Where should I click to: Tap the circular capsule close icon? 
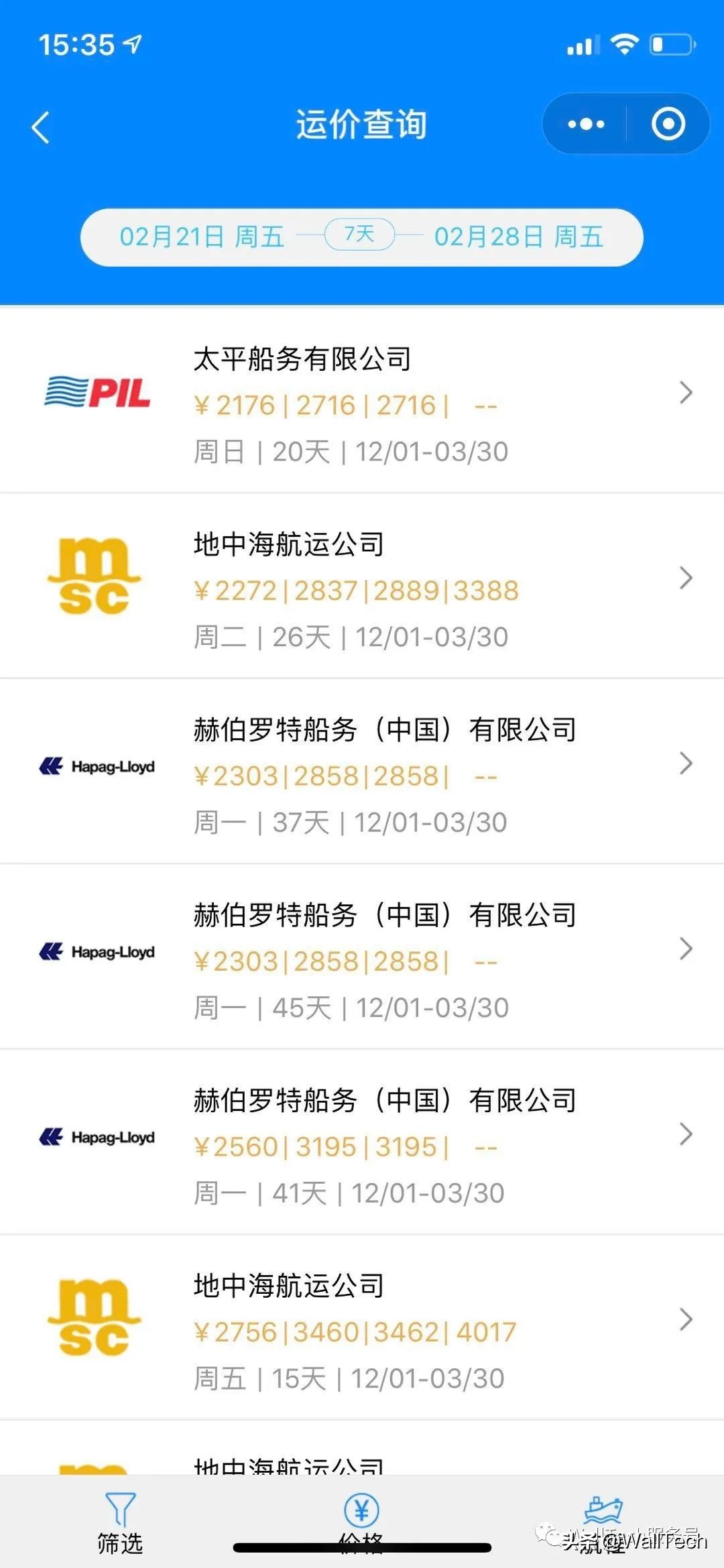(x=668, y=123)
